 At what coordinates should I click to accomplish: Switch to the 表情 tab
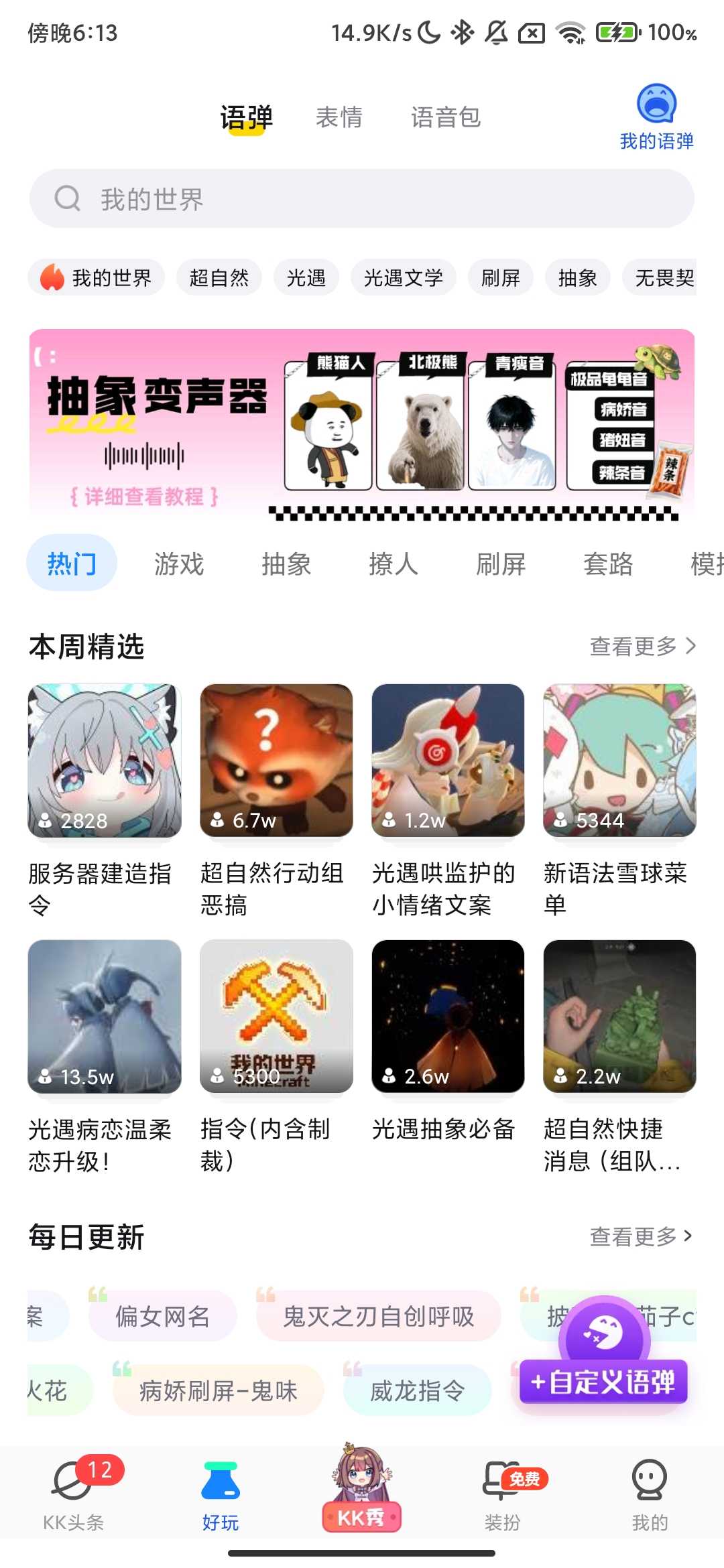point(339,117)
